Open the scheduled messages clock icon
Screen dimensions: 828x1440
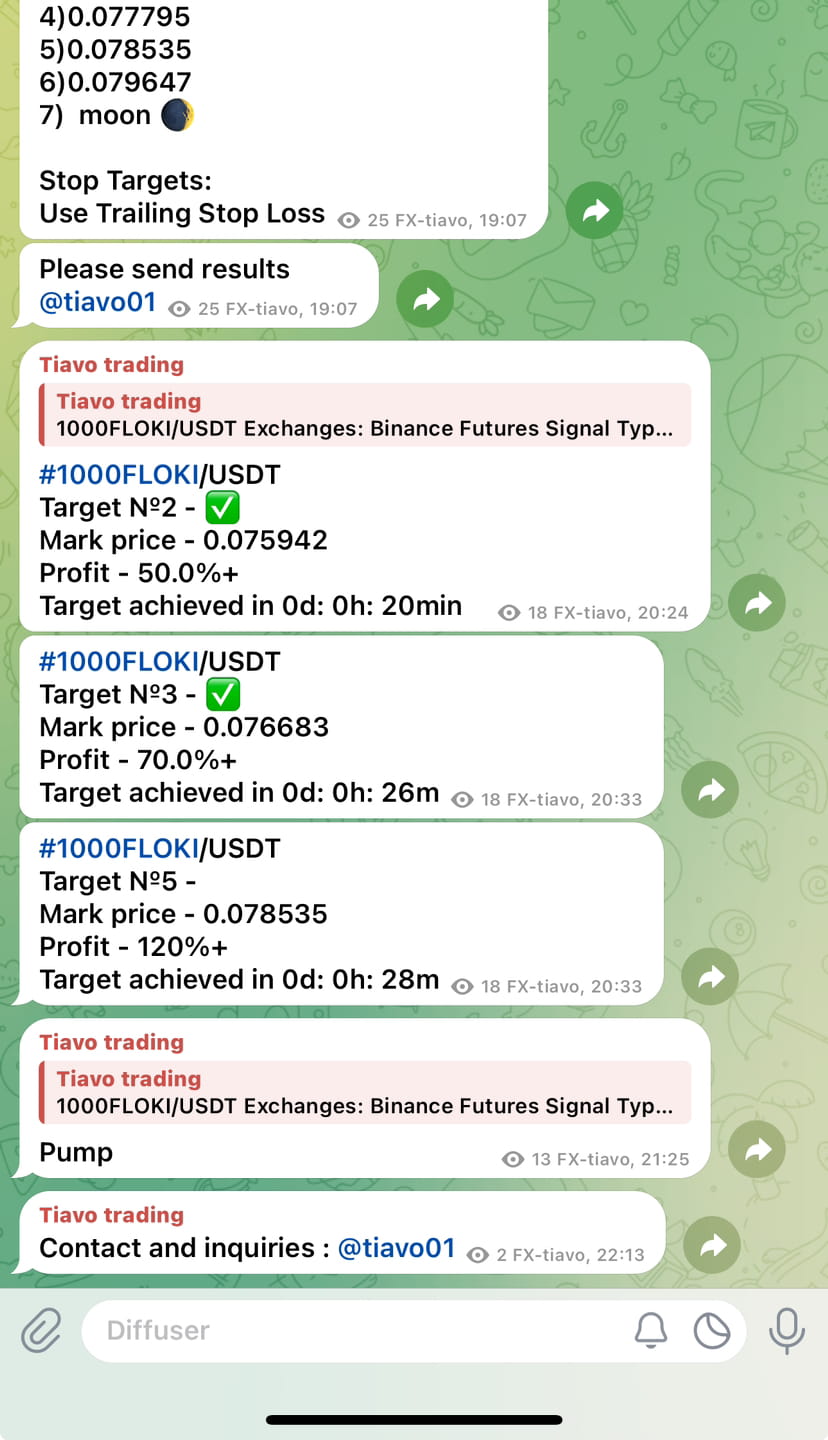tap(713, 1330)
